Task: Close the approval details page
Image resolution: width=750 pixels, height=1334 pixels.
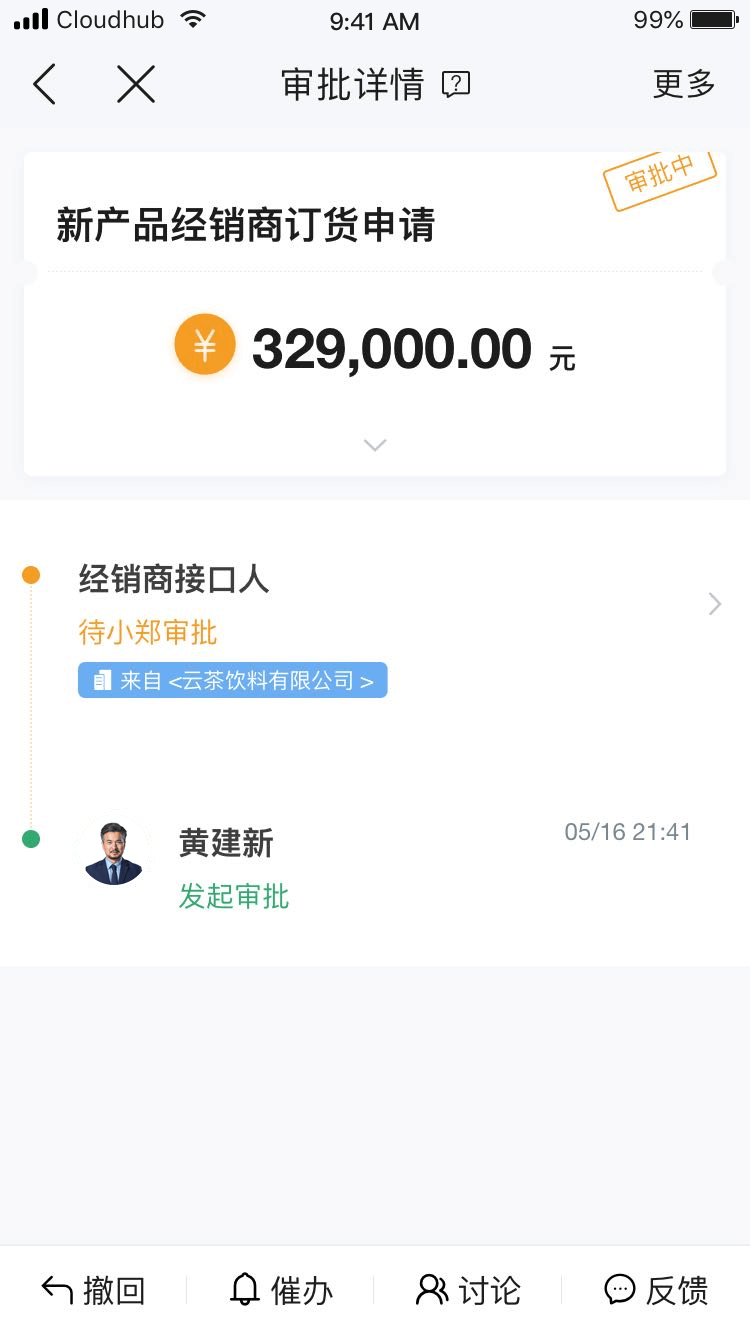Action: (136, 84)
